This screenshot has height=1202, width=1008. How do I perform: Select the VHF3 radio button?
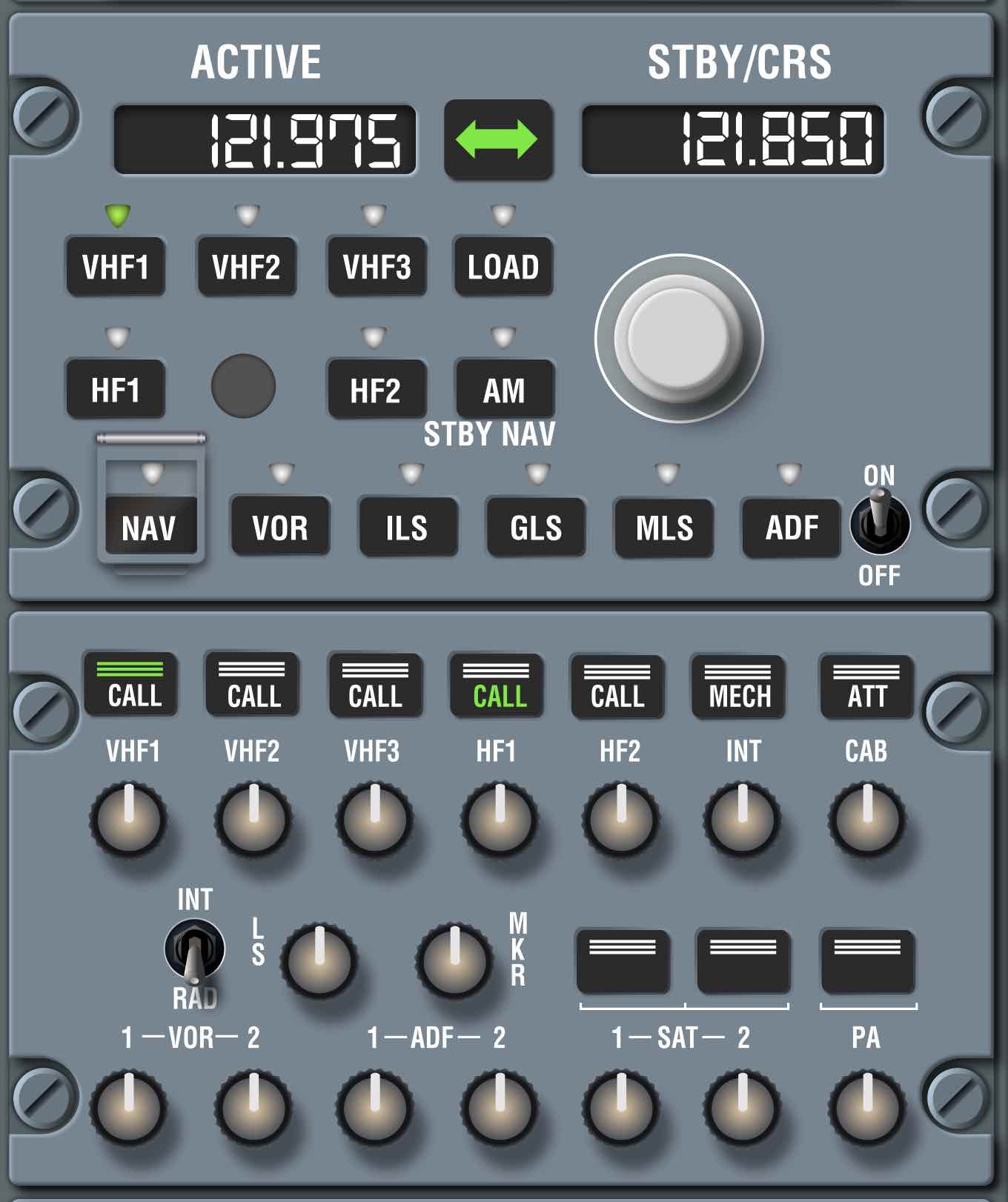[x=377, y=268]
